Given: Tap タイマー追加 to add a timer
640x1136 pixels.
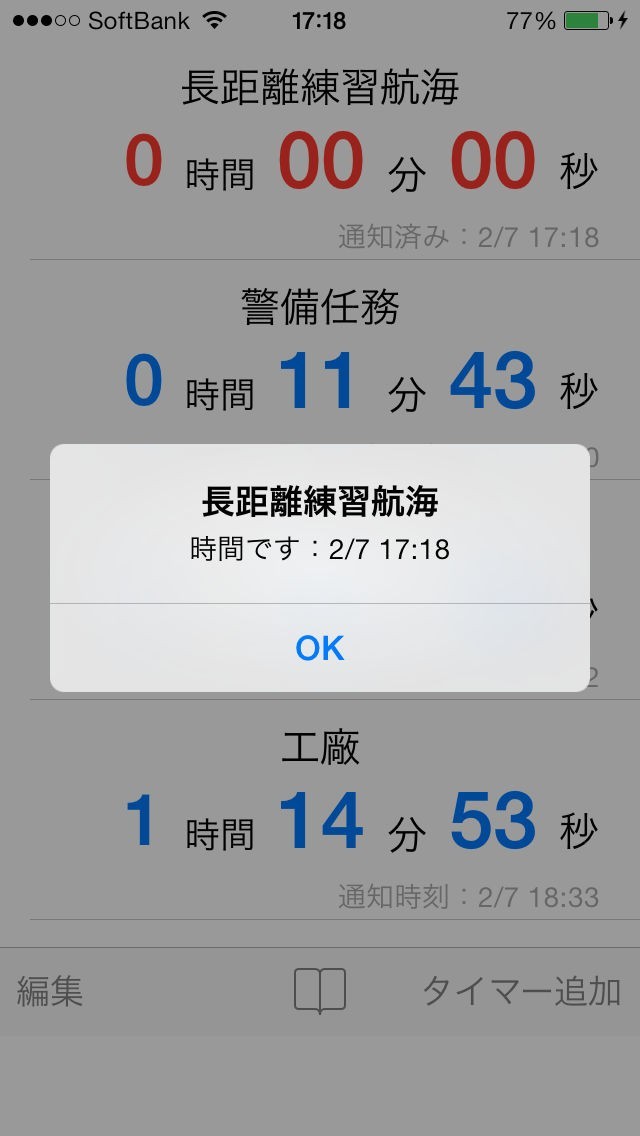Looking at the screenshot, I should (521, 991).
